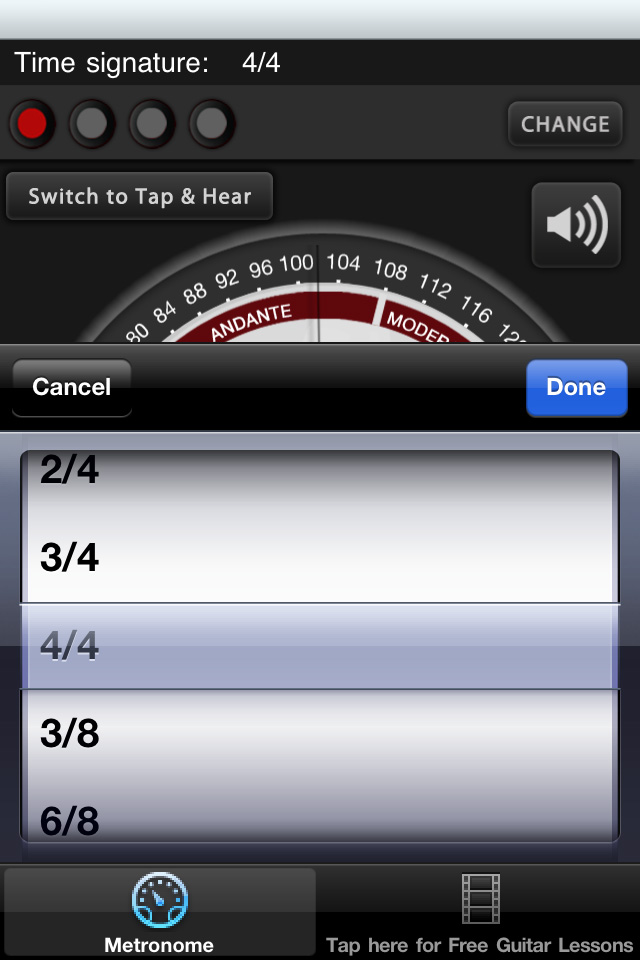Open the Free Guitar Lessons tab

click(x=480, y=912)
